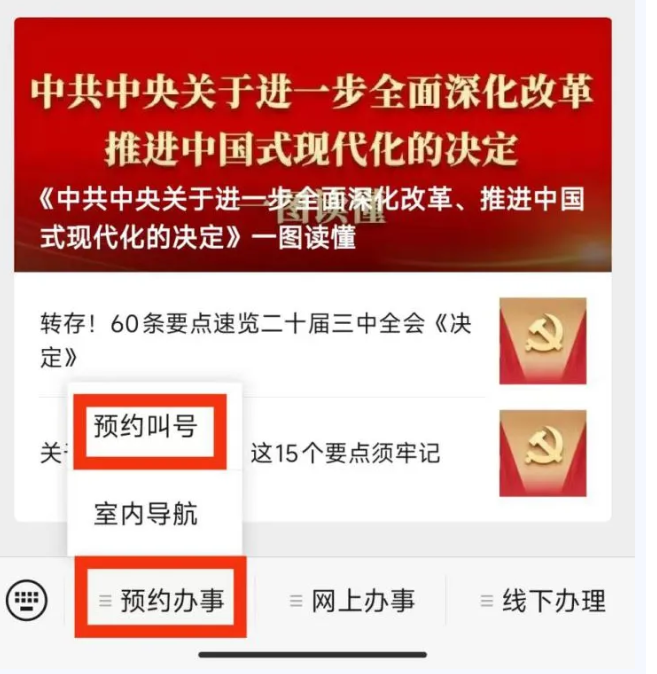Open the 网上办事 menu
Viewport: 657px width, 674px height.
pyautogui.click(x=351, y=601)
